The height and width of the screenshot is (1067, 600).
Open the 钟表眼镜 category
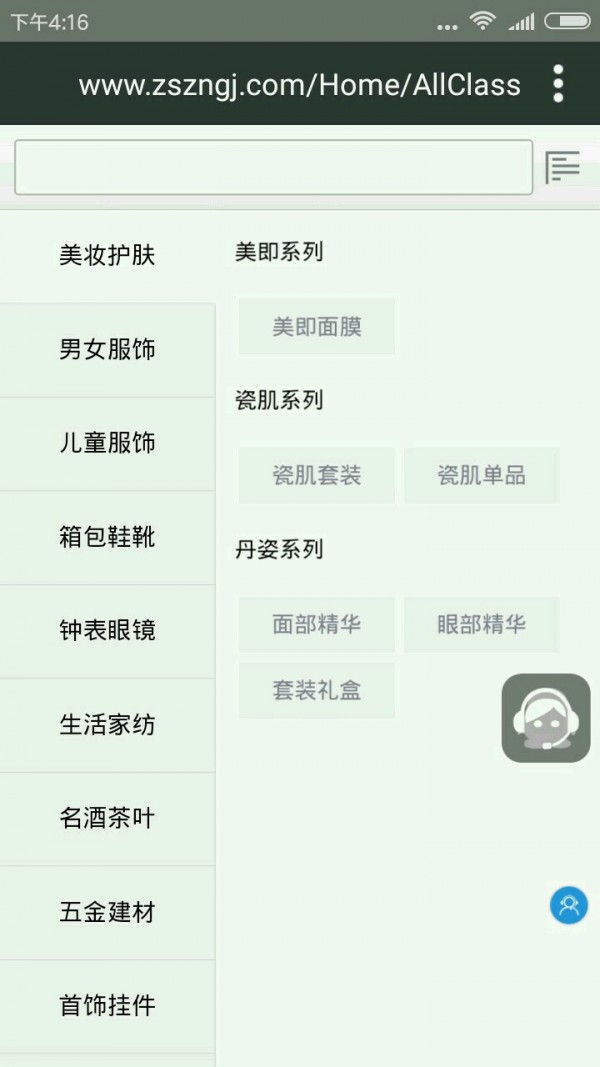coord(107,631)
